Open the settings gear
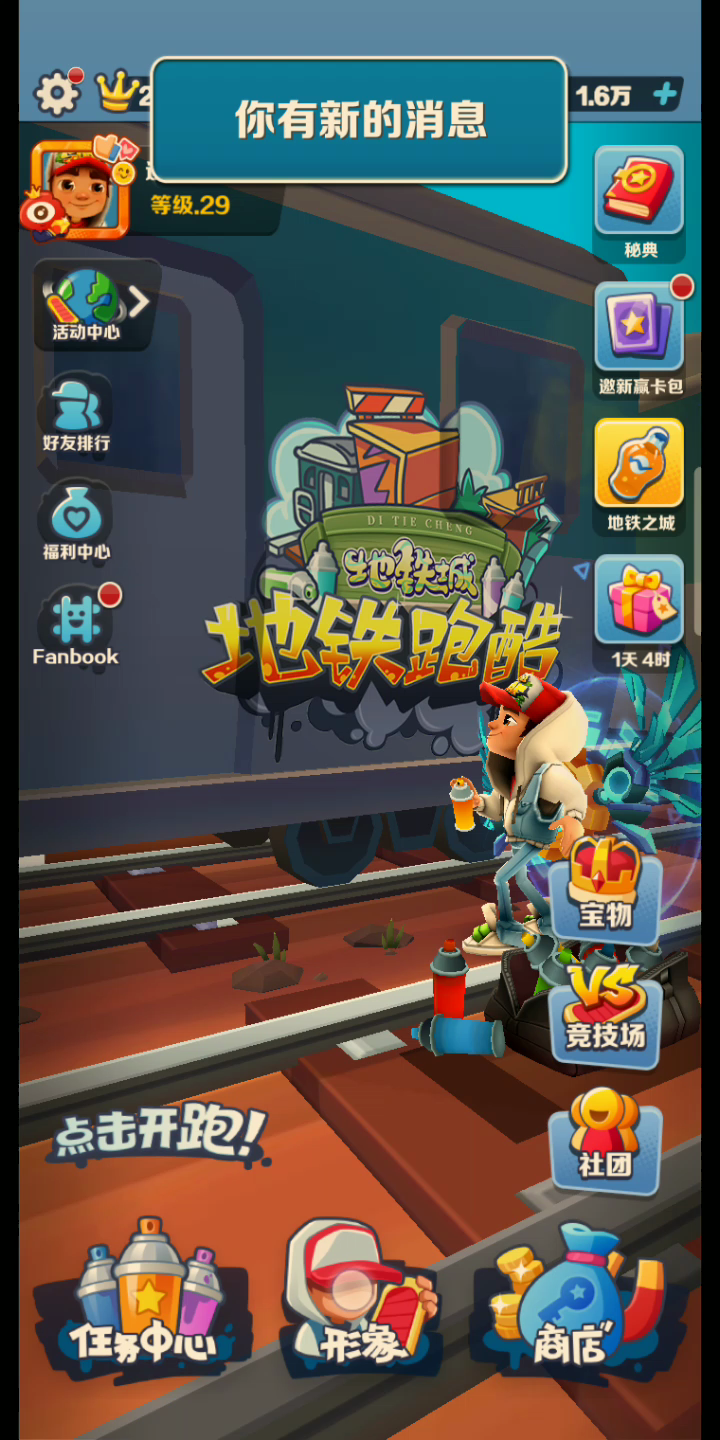720x1440 pixels. 57,93
